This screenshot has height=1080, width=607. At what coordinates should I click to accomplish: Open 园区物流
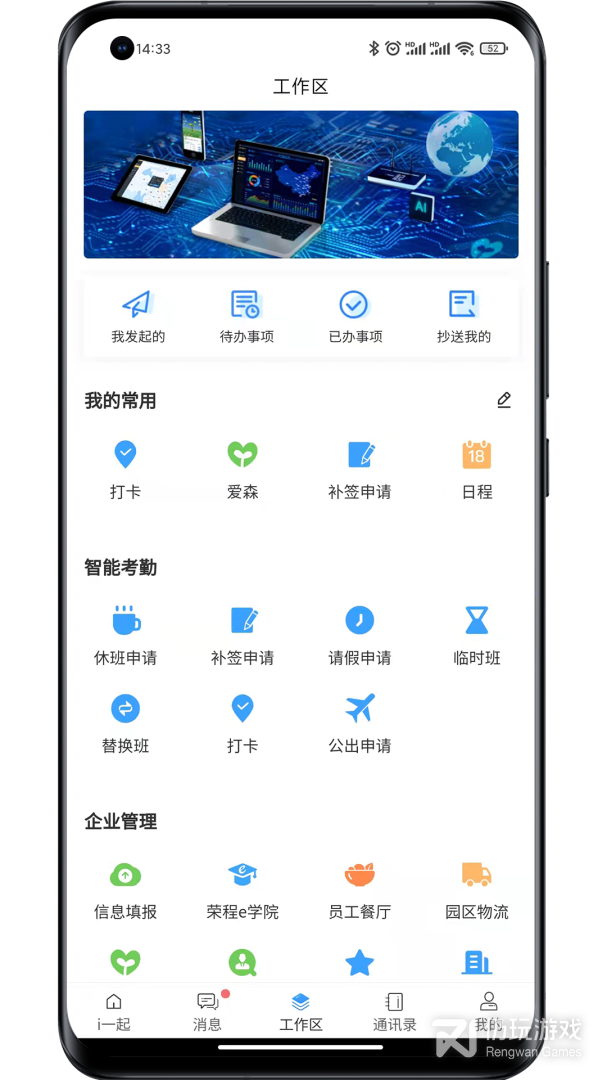[477, 888]
